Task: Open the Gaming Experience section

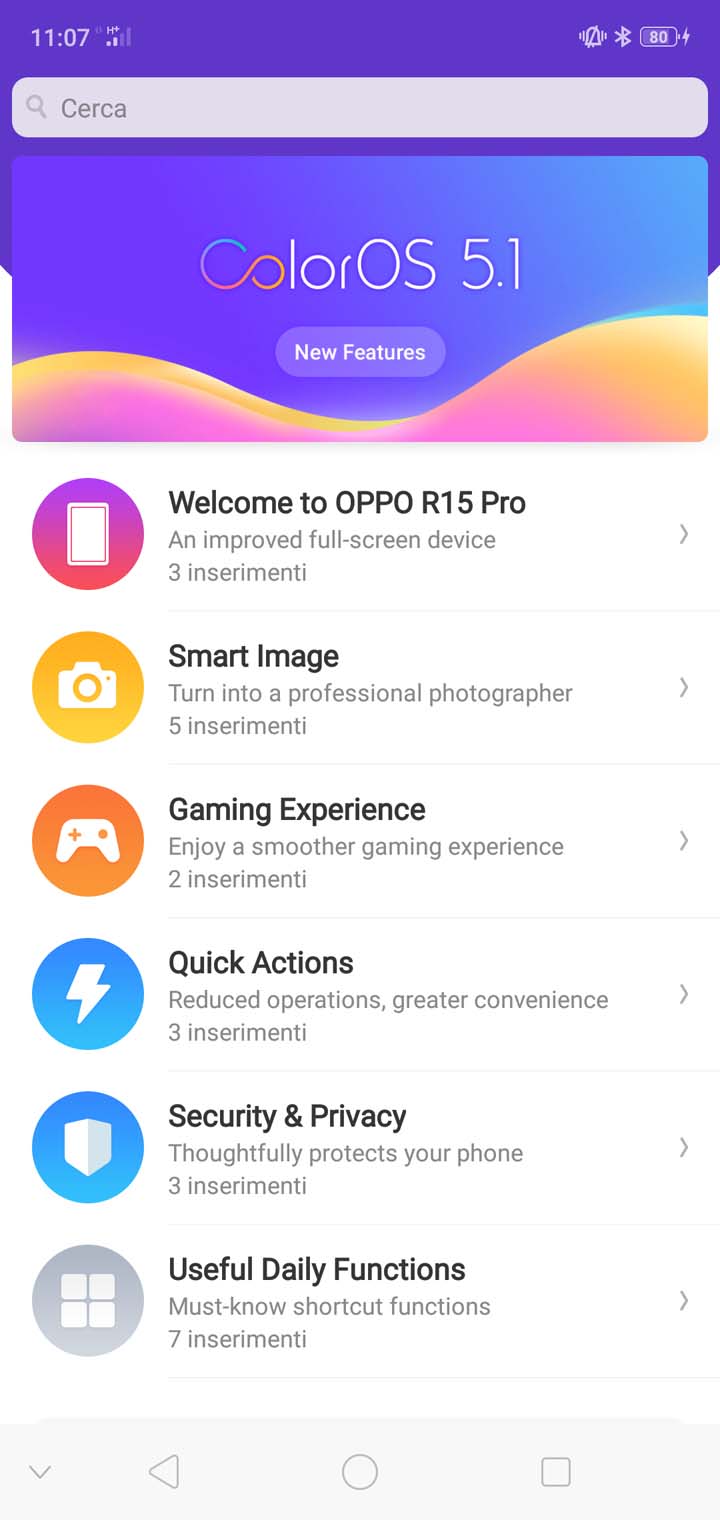Action: (360, 841)
